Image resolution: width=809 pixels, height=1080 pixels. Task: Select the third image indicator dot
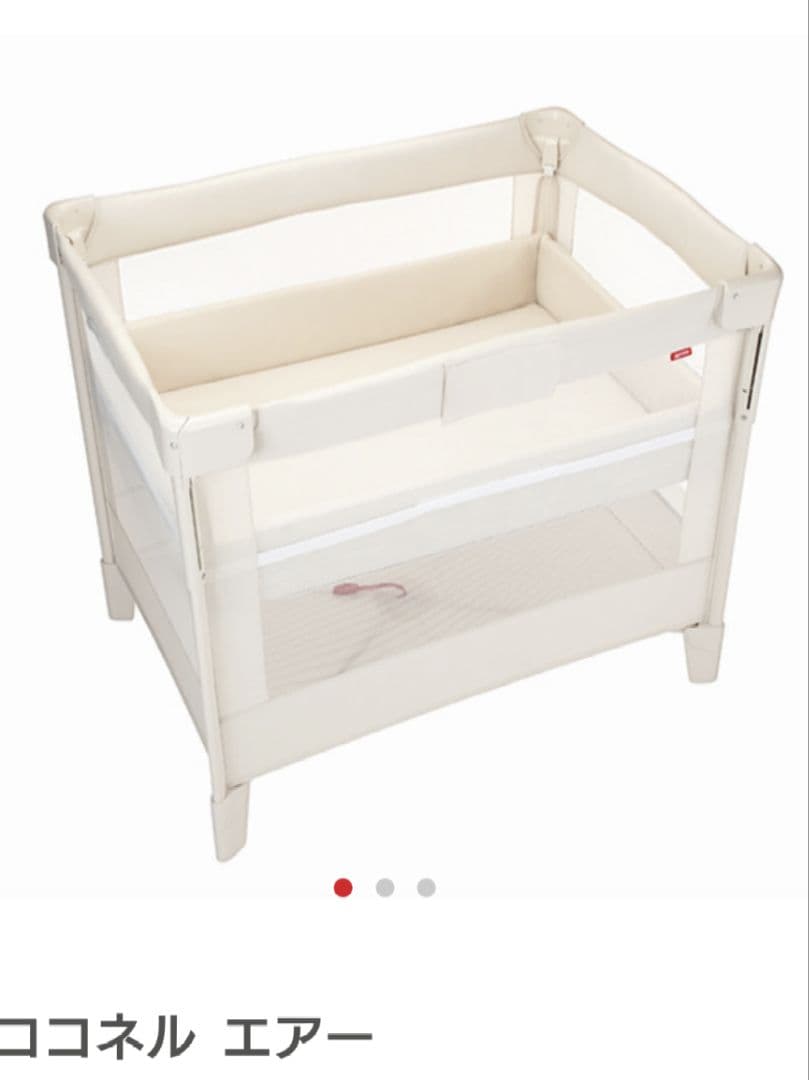coord(427,888)
